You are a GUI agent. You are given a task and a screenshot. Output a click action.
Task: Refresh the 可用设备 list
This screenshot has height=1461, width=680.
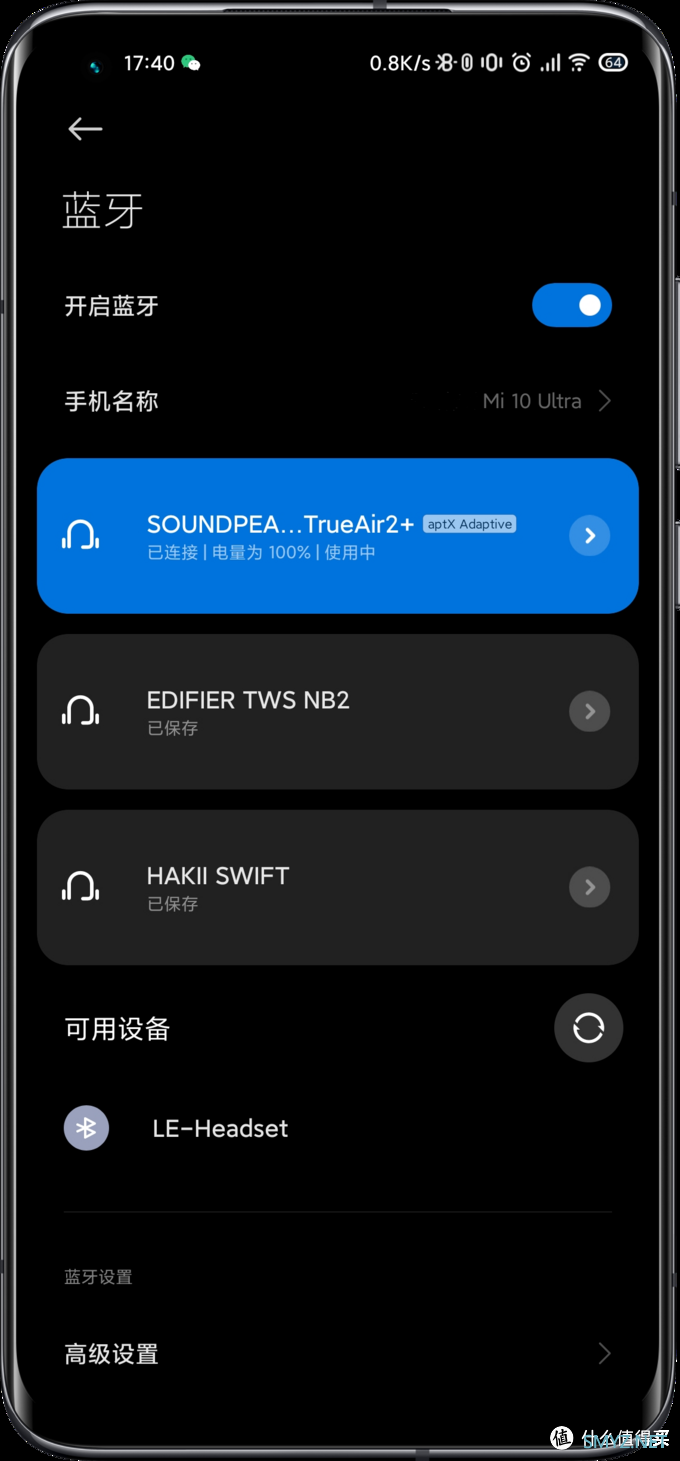(588, 1028)
